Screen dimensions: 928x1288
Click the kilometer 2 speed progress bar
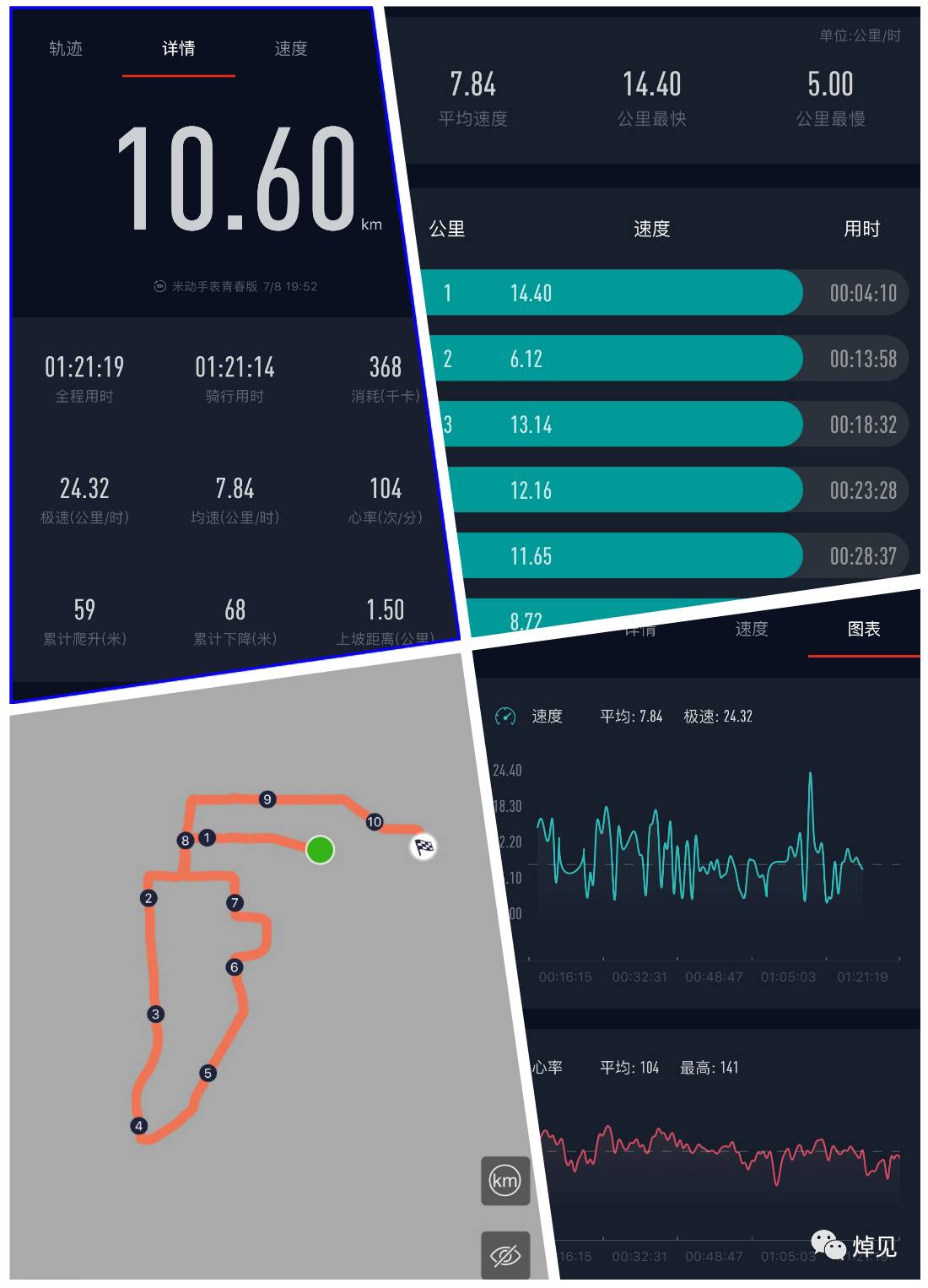pos(616,358)
